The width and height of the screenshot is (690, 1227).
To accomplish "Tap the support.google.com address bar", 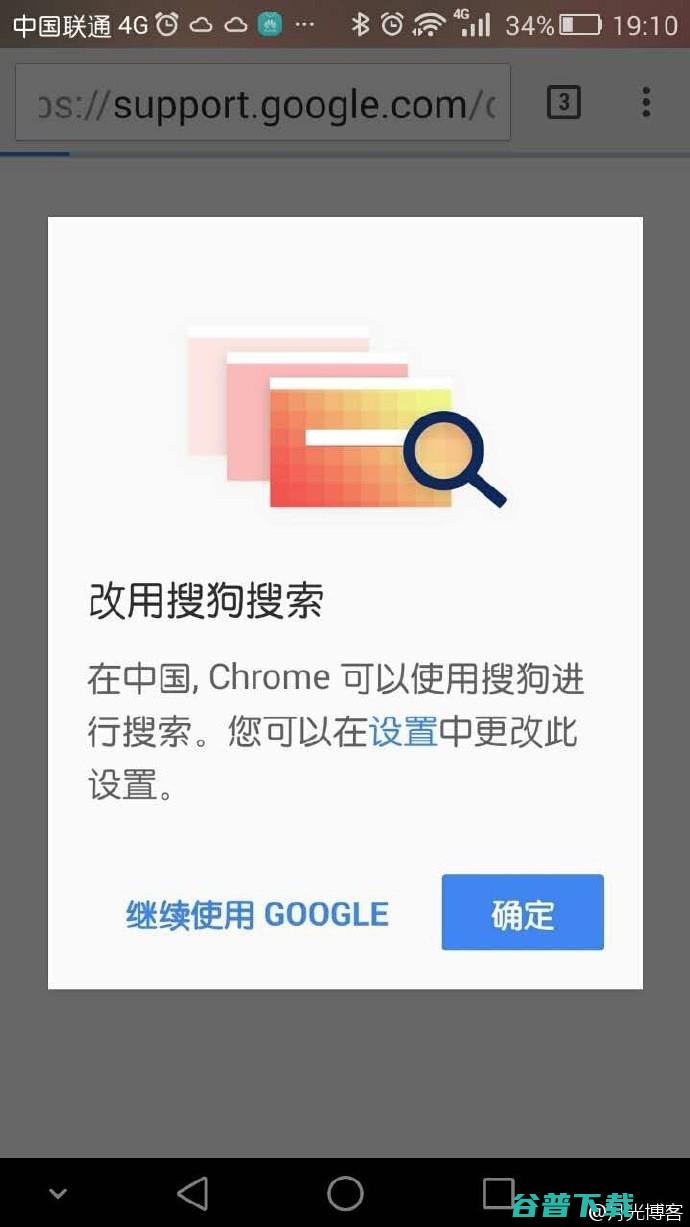I will pyautogui.click(x=263, y=103).
